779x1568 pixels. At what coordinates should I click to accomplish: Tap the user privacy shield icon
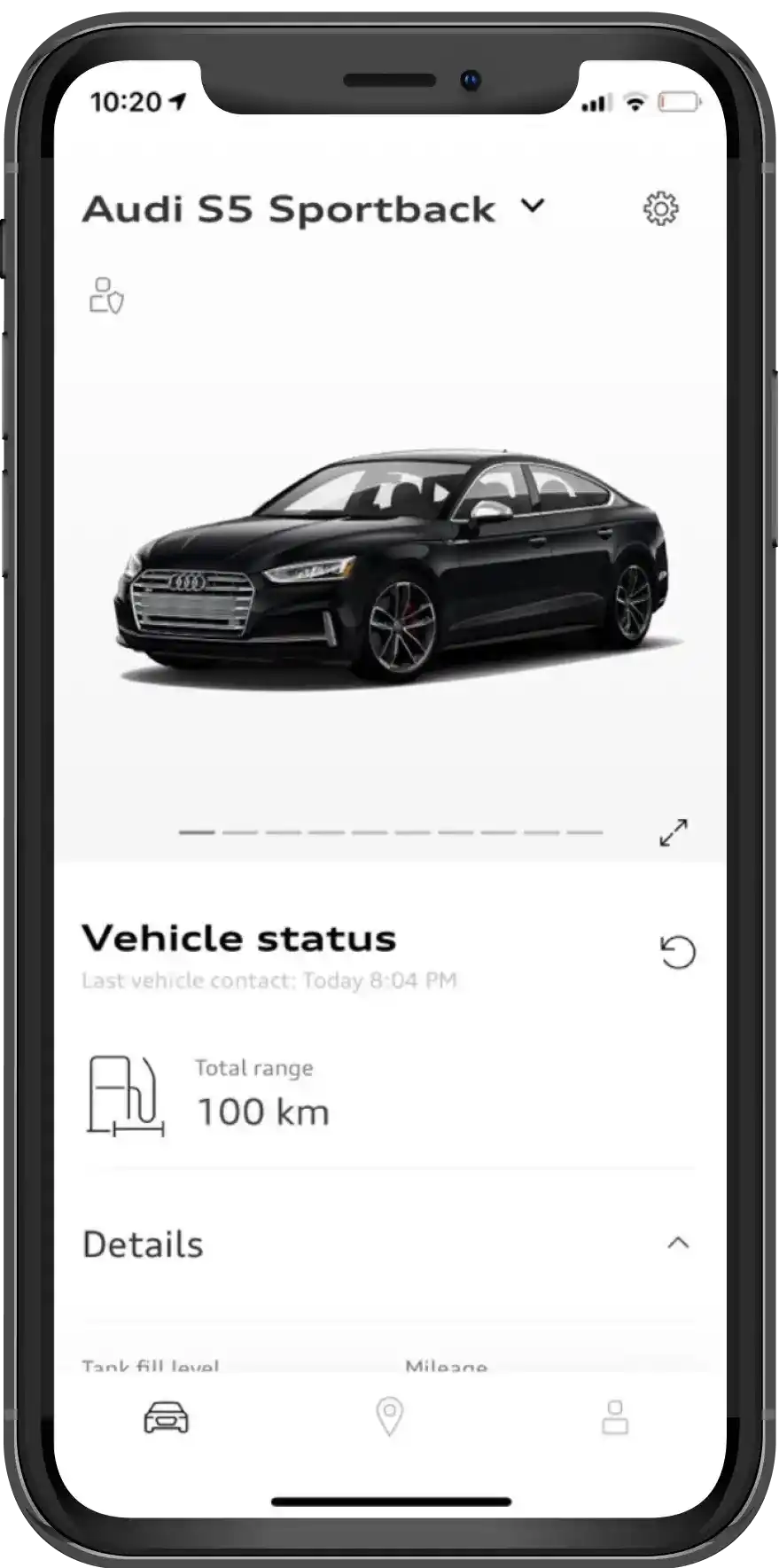106,296
